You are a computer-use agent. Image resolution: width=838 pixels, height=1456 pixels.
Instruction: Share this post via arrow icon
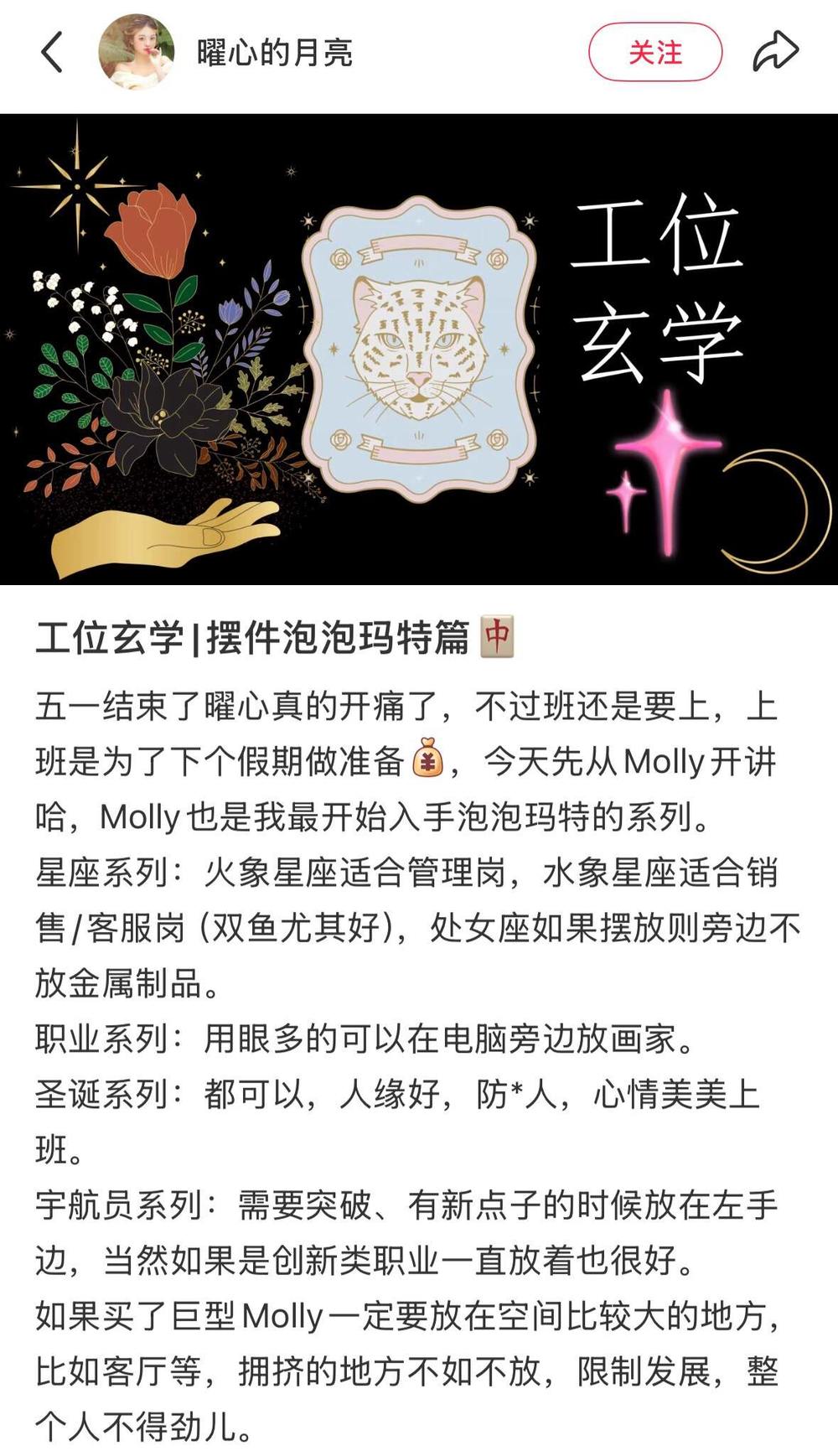click(775, 52)
